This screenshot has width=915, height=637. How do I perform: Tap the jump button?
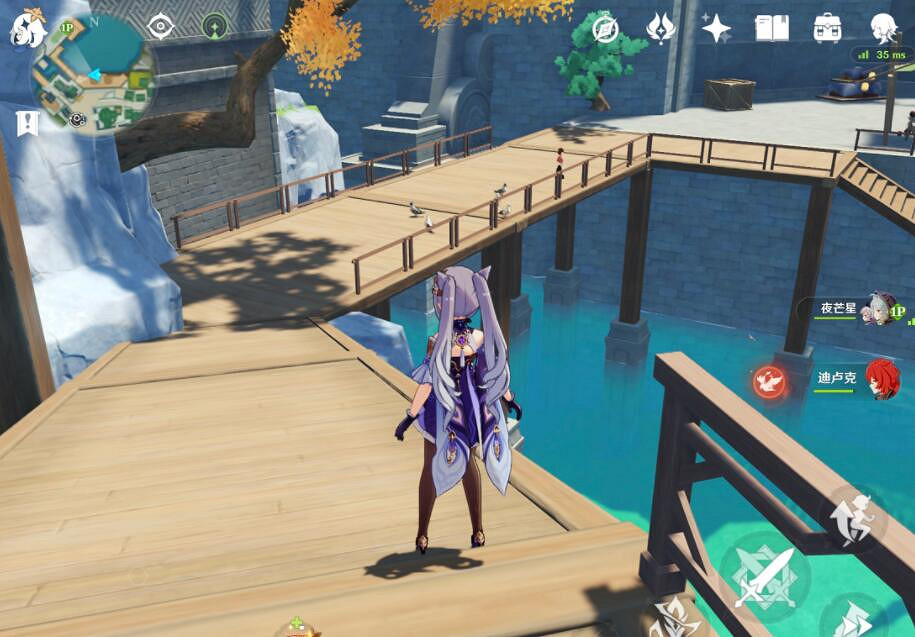pos(852,519)
